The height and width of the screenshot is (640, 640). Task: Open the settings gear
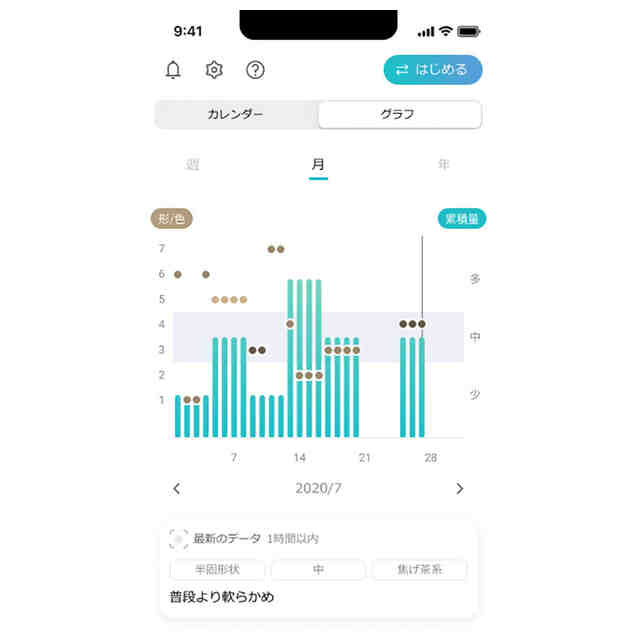pos(214,70)
